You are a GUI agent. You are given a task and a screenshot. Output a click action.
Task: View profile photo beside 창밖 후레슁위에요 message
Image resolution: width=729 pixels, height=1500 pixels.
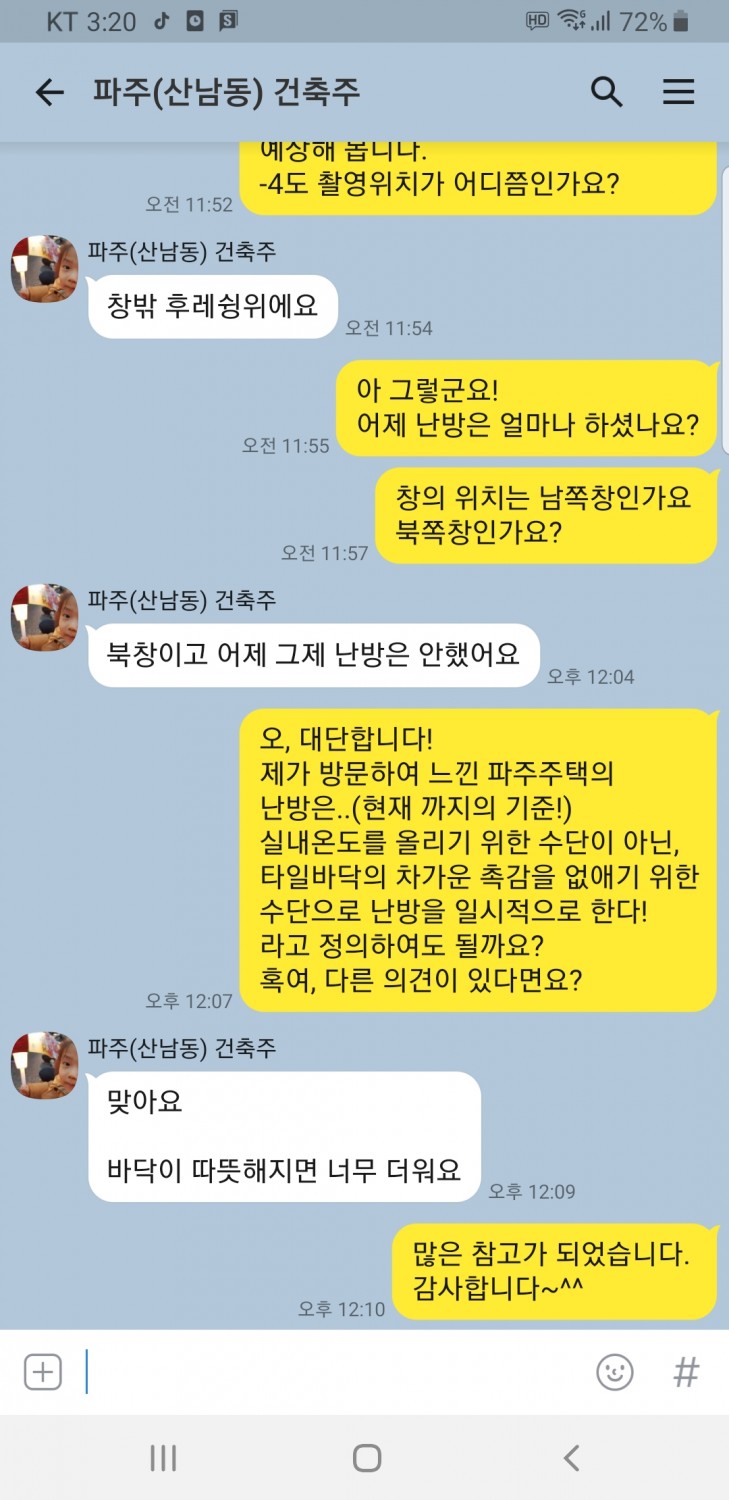(x=44, y=269)
